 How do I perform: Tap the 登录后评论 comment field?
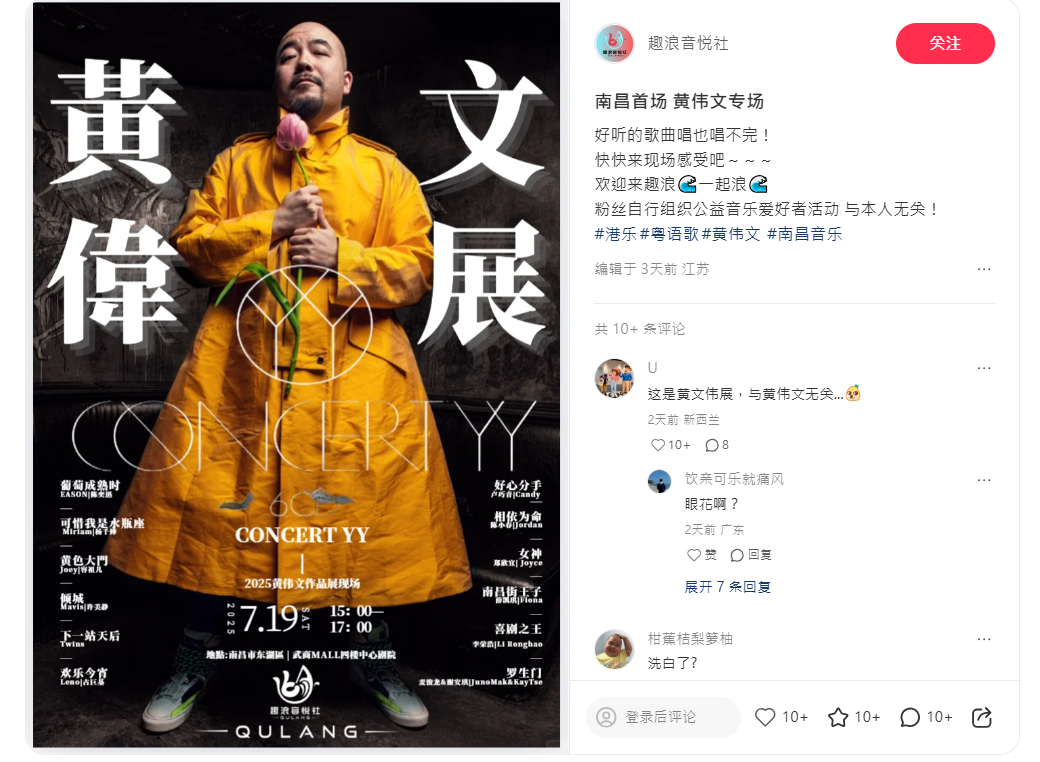662,717
